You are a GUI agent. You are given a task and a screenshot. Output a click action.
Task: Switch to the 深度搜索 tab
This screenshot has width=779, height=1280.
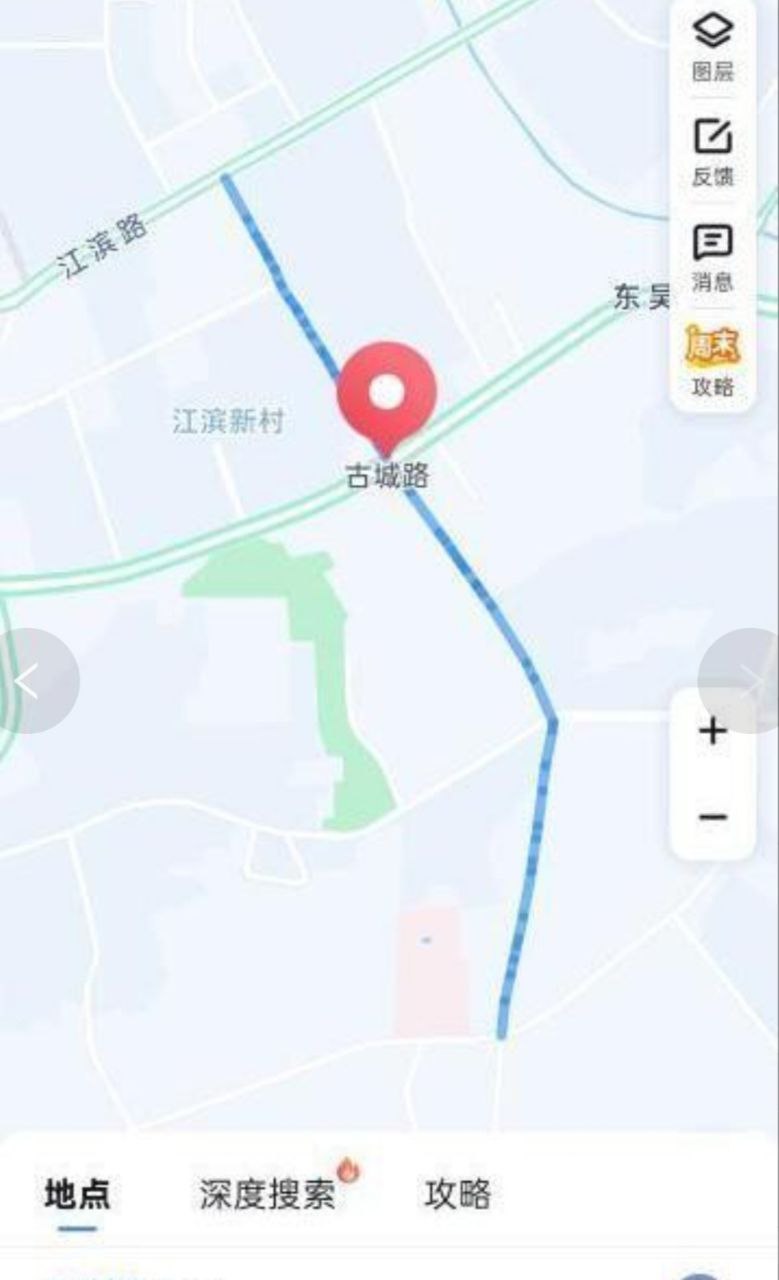pyautogui.click(x=265, y=1194)
